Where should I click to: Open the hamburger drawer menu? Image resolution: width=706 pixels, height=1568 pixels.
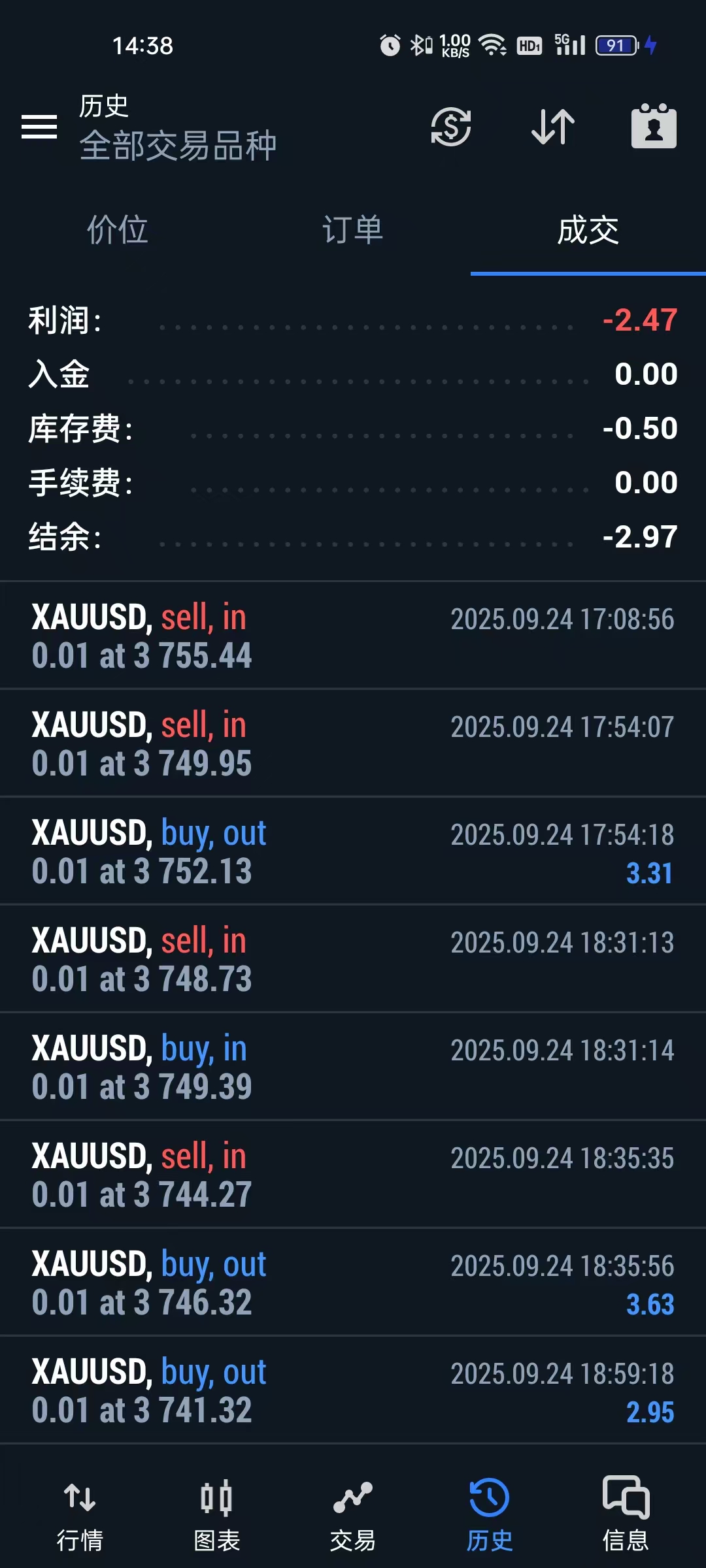(x=39, y=127)
